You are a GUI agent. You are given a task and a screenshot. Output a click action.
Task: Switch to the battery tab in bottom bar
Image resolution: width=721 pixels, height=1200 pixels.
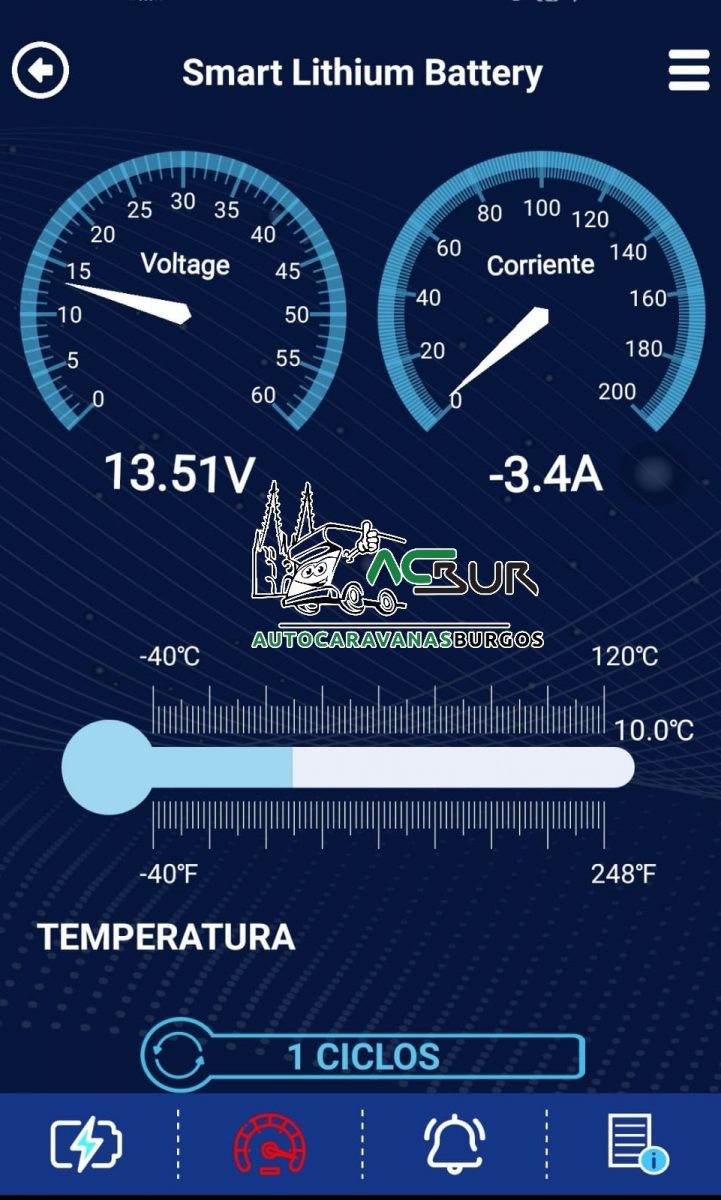86,1145
